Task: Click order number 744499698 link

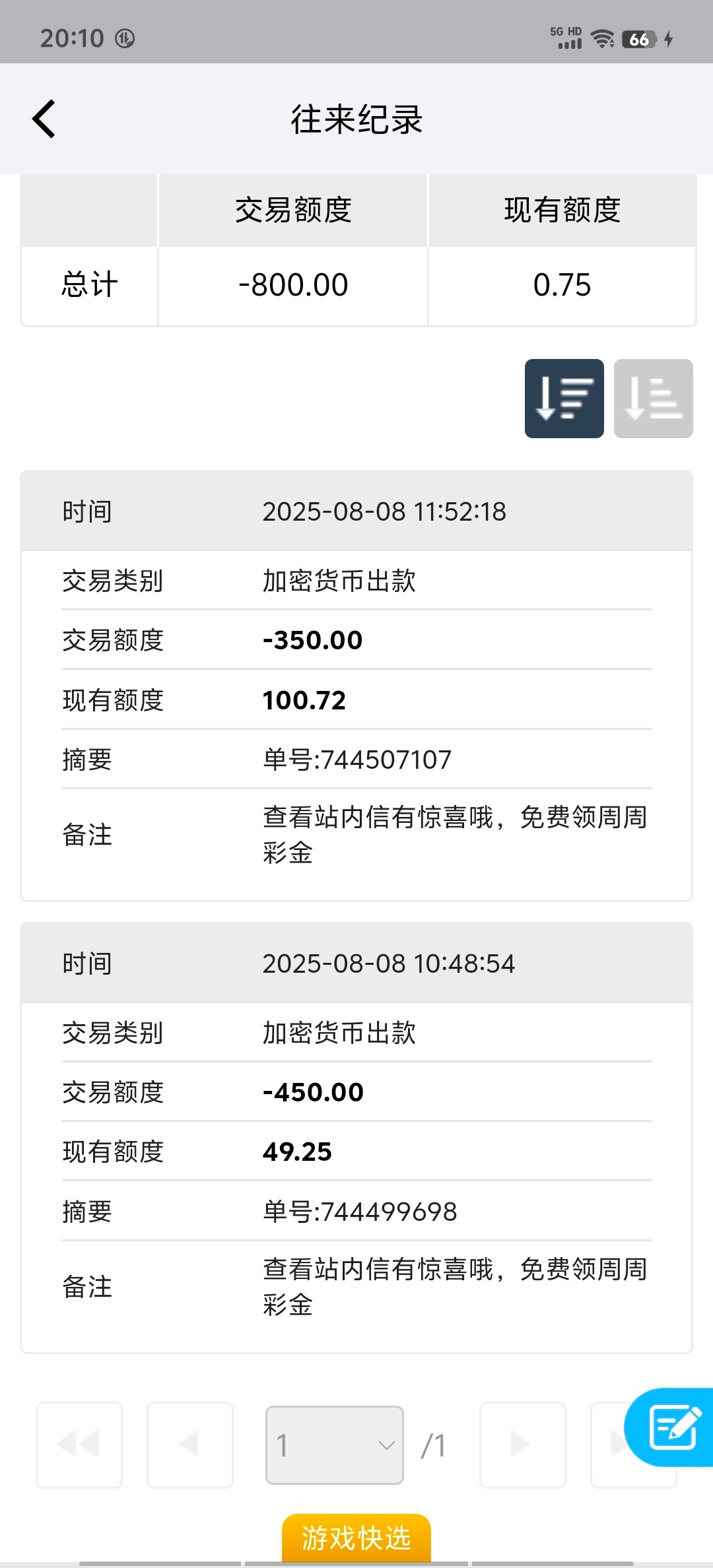Action: pos(358,1212)
